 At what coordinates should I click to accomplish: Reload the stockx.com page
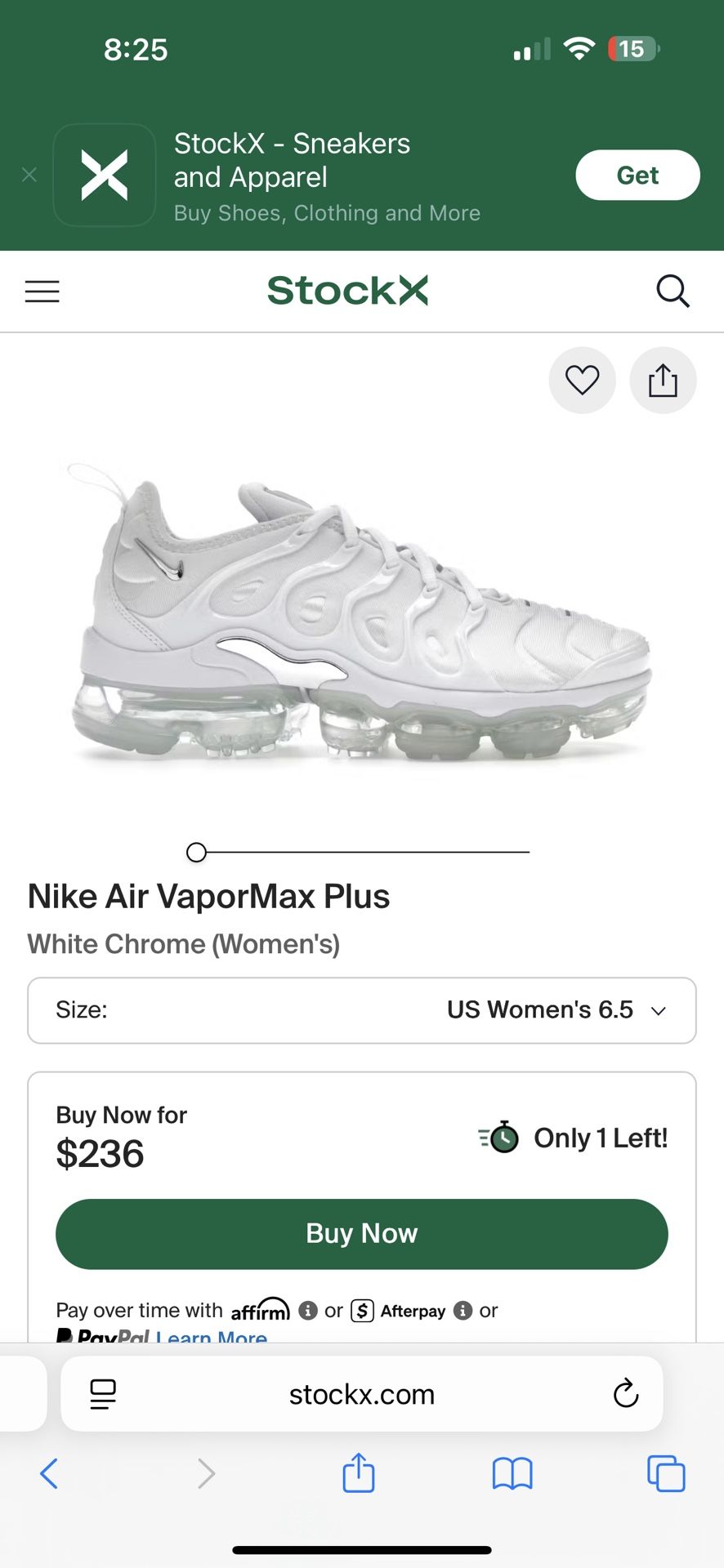(x=626, y=1394)
